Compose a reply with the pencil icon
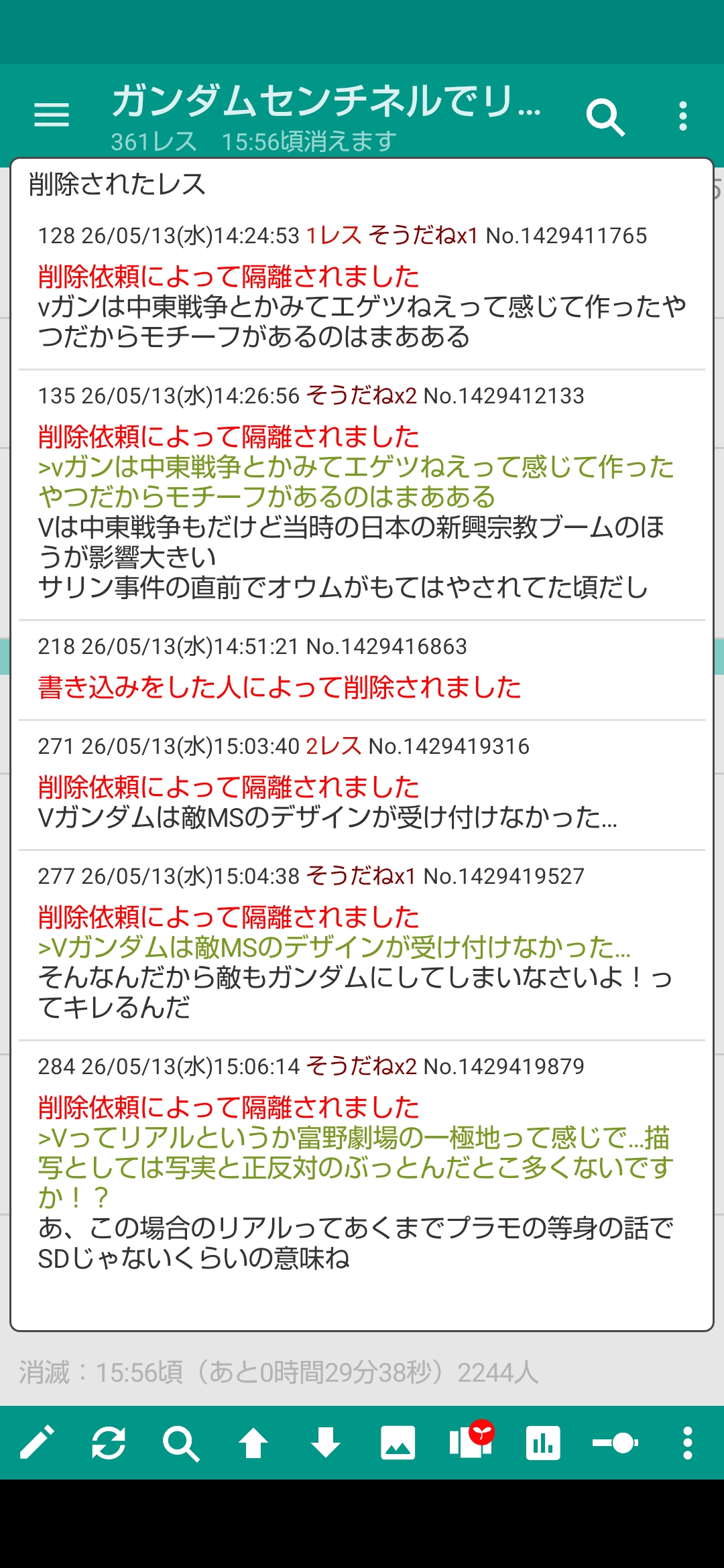The width and height of the screenshot is (724, 1568). coord(37,1443)
